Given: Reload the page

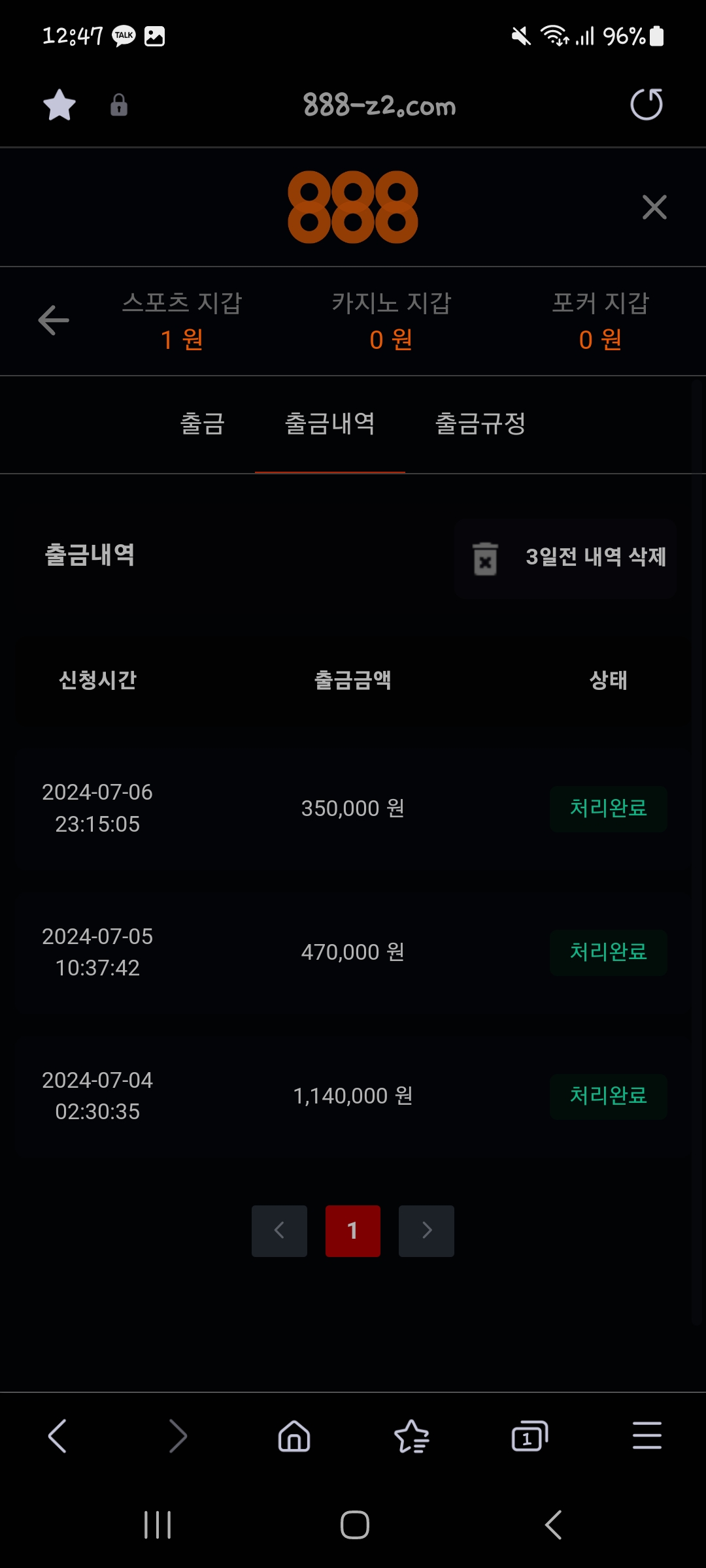Looking at the screenshot, I should 646,105.
